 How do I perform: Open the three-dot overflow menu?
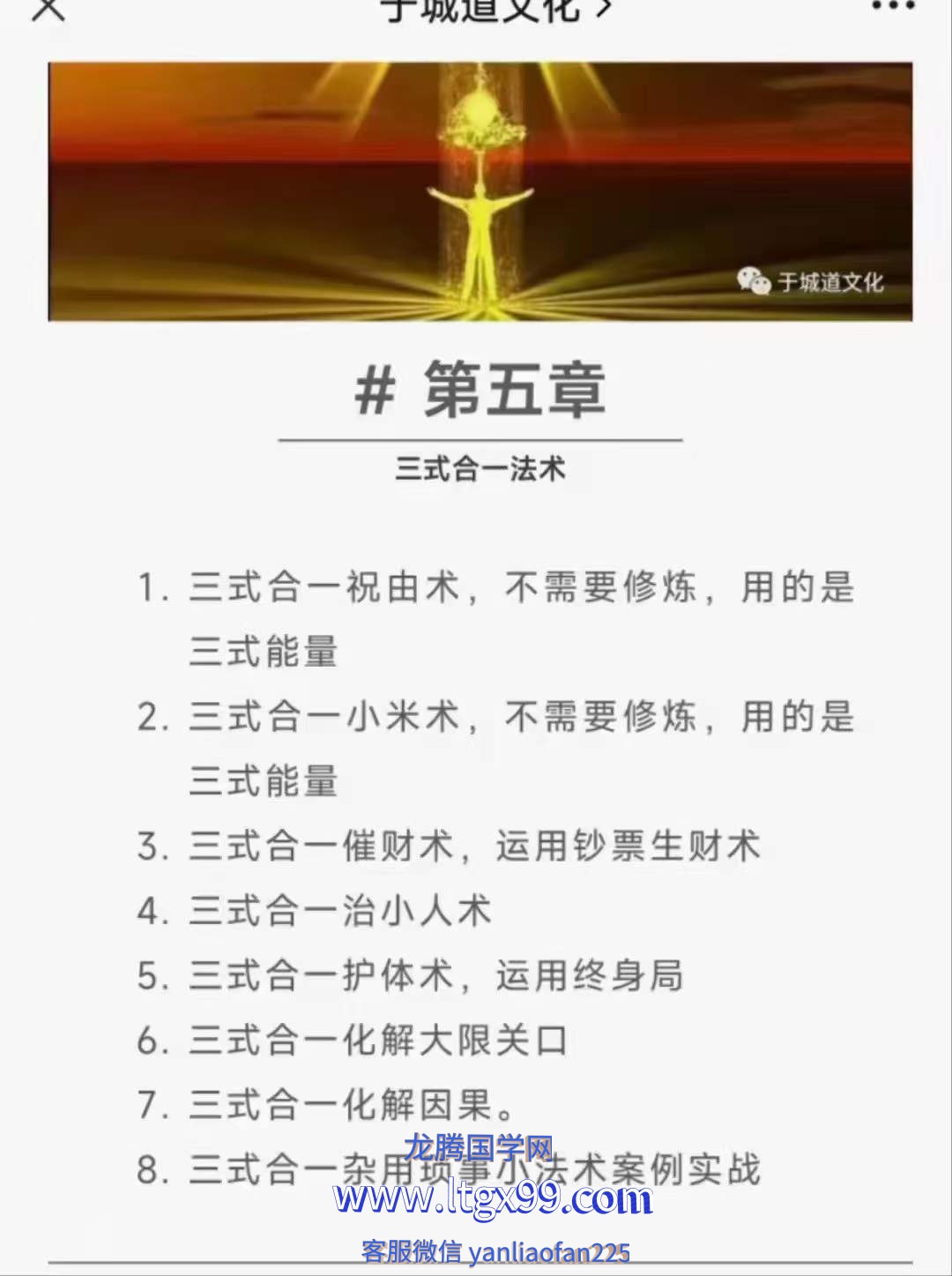tap(892, 7)
